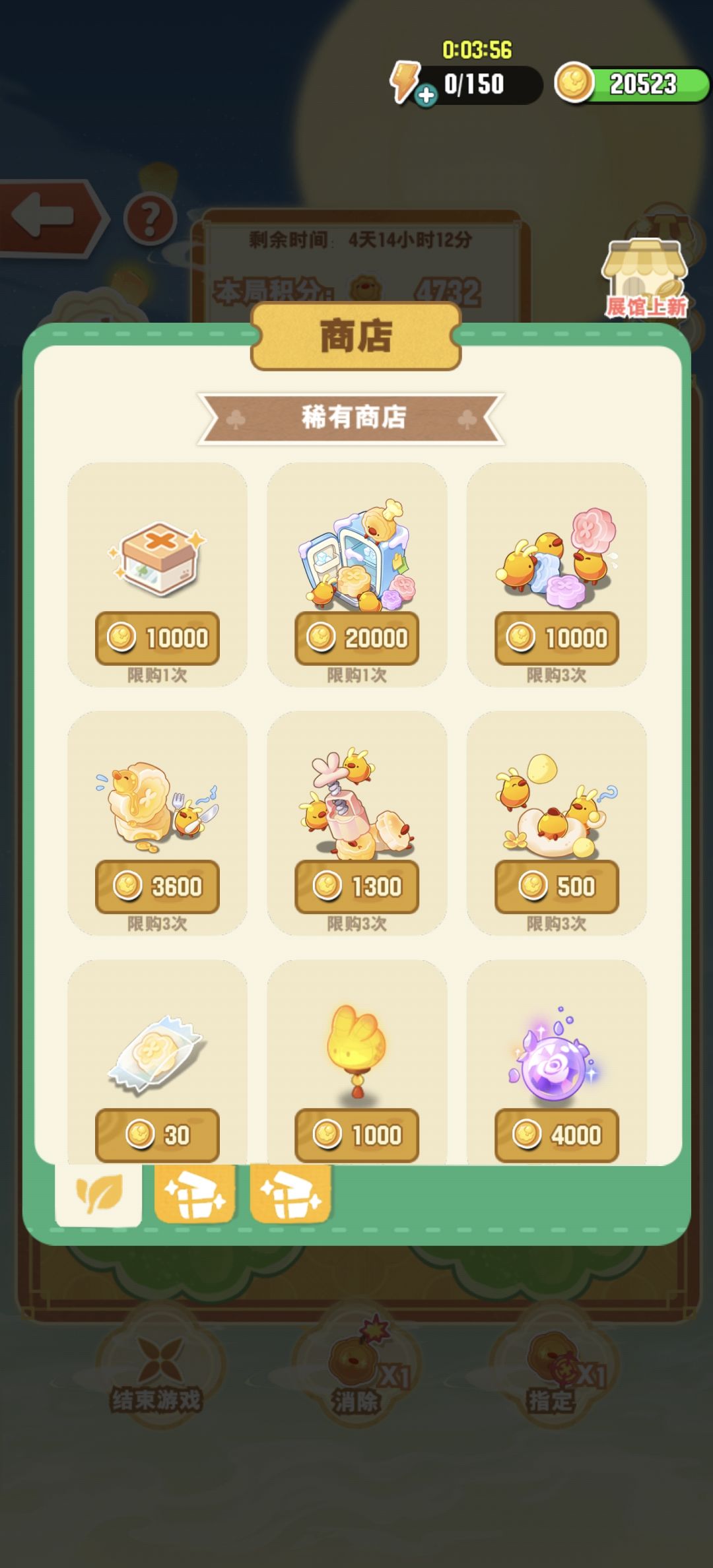Screen dimensions: 713x1568
Task: Purchase the fridge set for 20000 coins
Action: tap(356, 637)
